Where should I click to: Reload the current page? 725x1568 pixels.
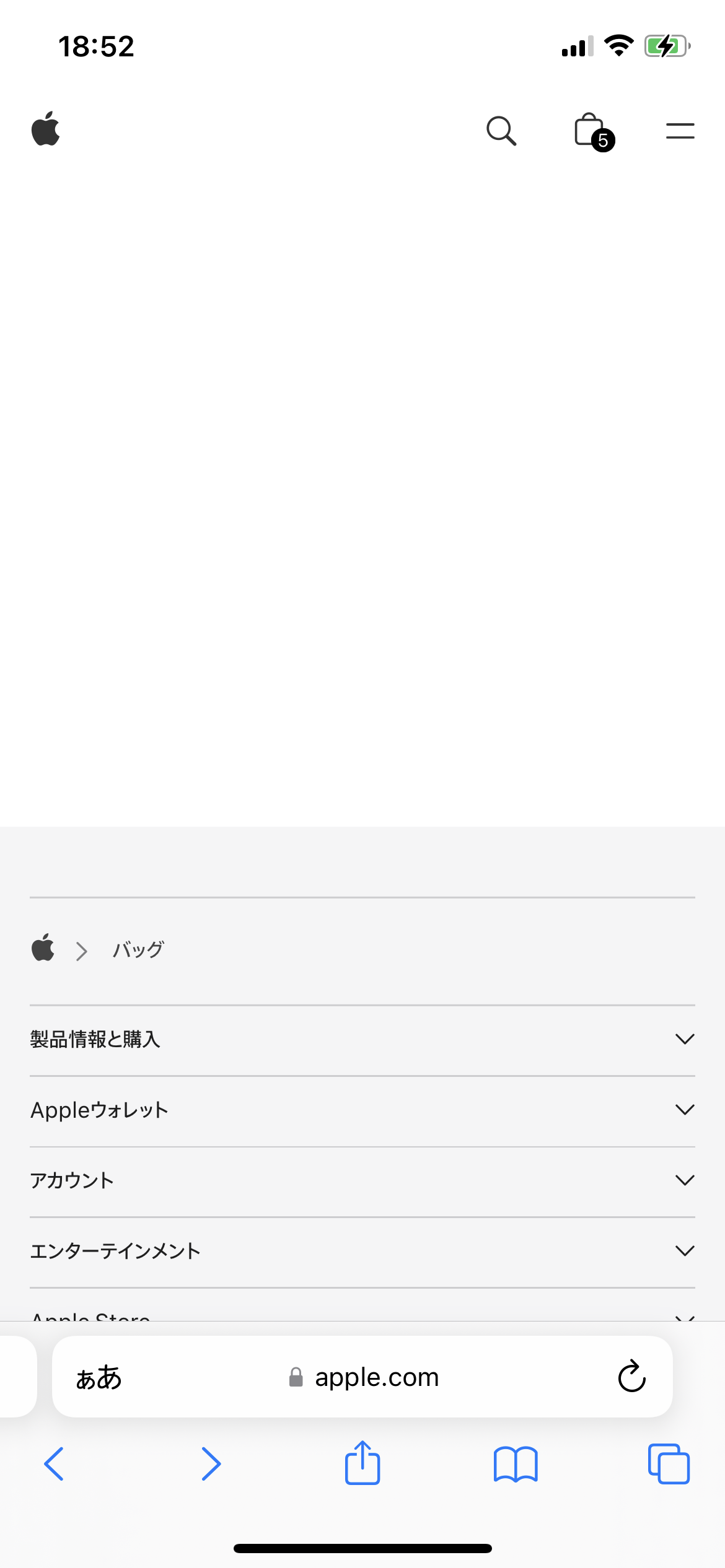tap(631, 1377)
